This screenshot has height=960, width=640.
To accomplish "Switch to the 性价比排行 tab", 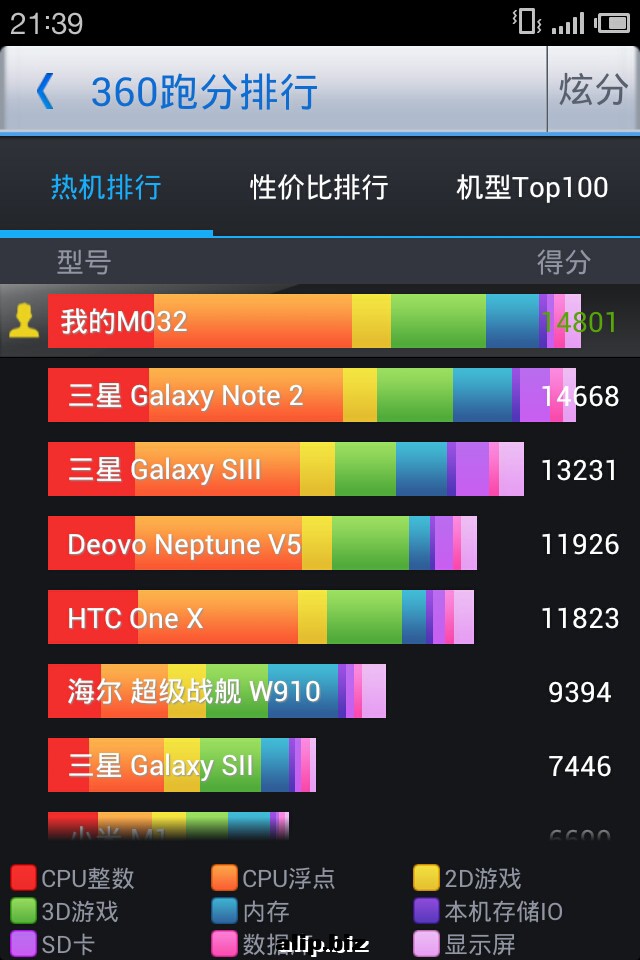I will pyautogui.click(x=319, y=187).
